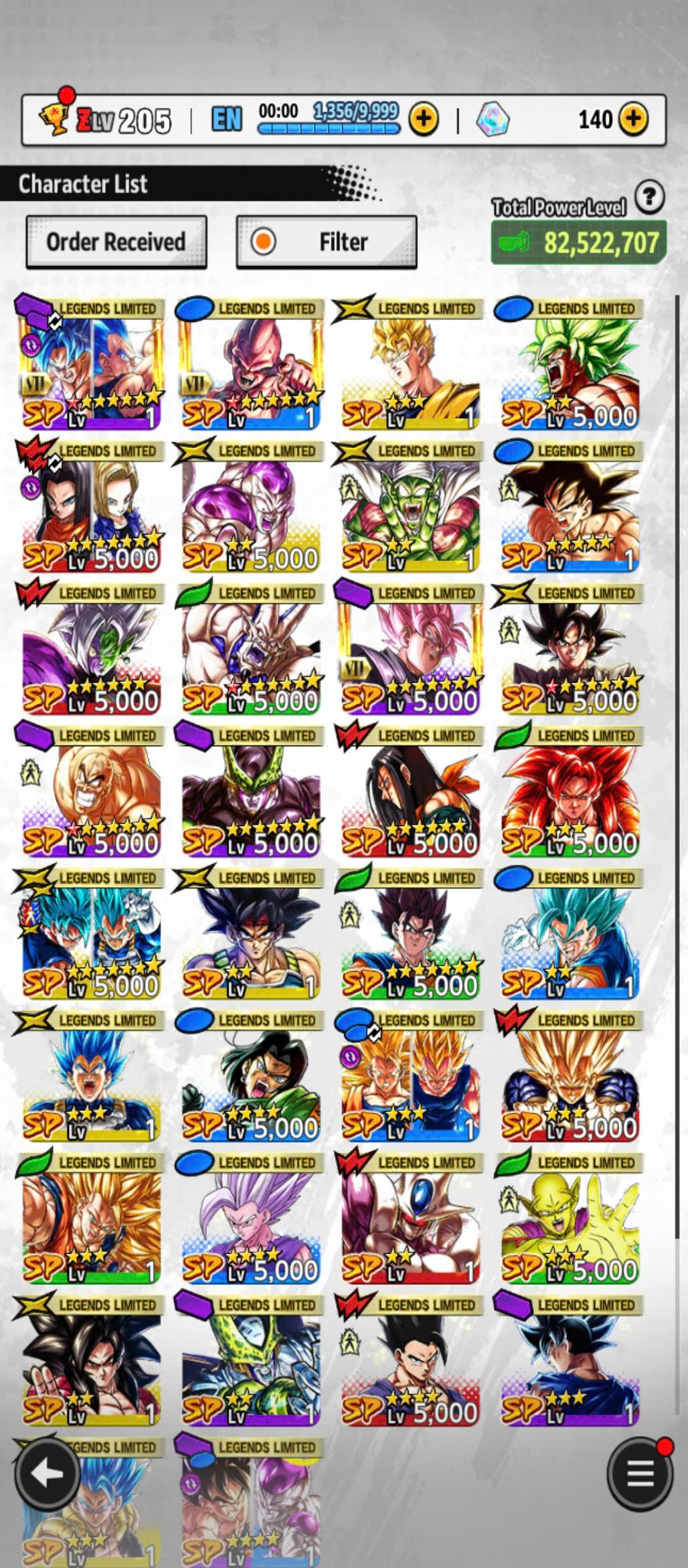Tap the plus button to refill energy
The width and height of the screenshot is (688, 1568).
423,120
